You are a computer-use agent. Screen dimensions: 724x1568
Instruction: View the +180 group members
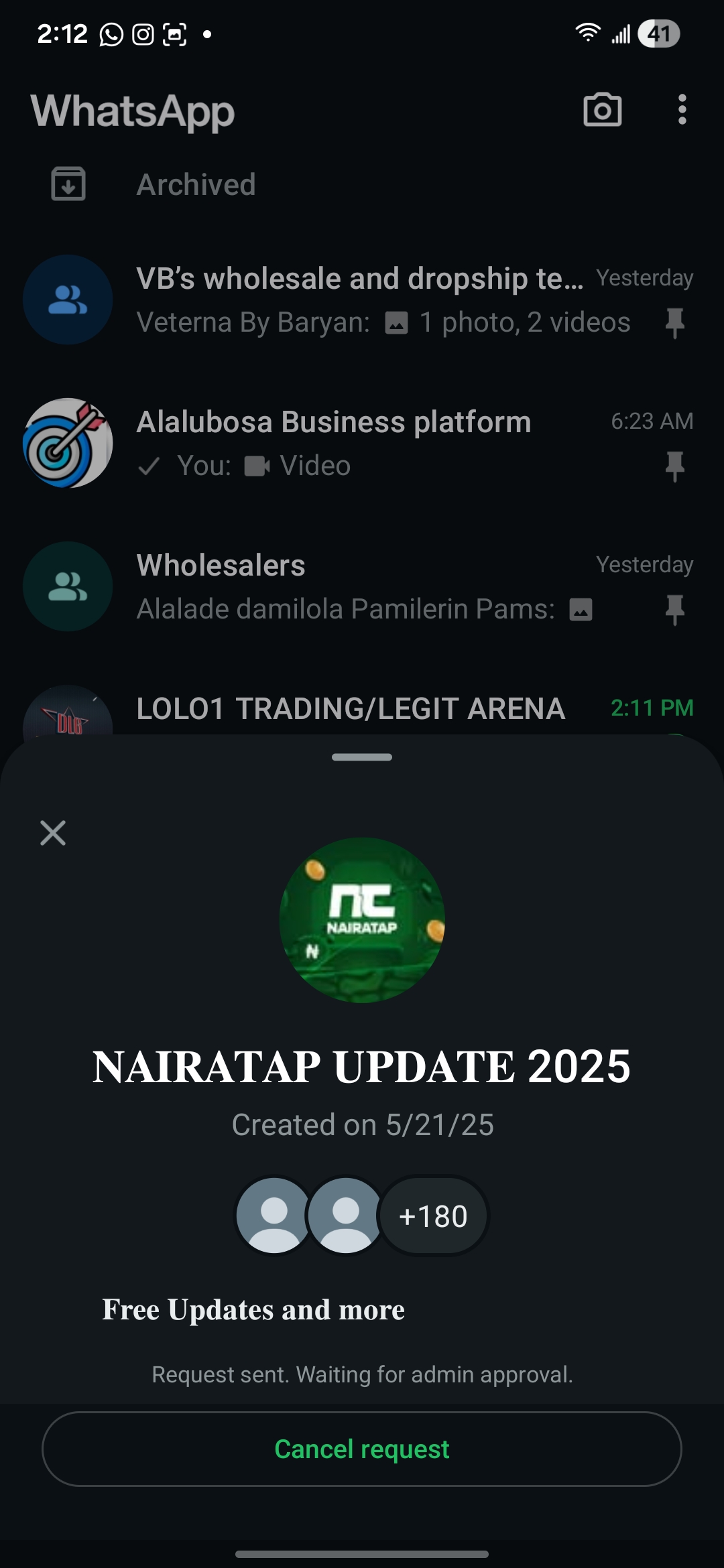pyautogui.click(x=433, y=1216)
